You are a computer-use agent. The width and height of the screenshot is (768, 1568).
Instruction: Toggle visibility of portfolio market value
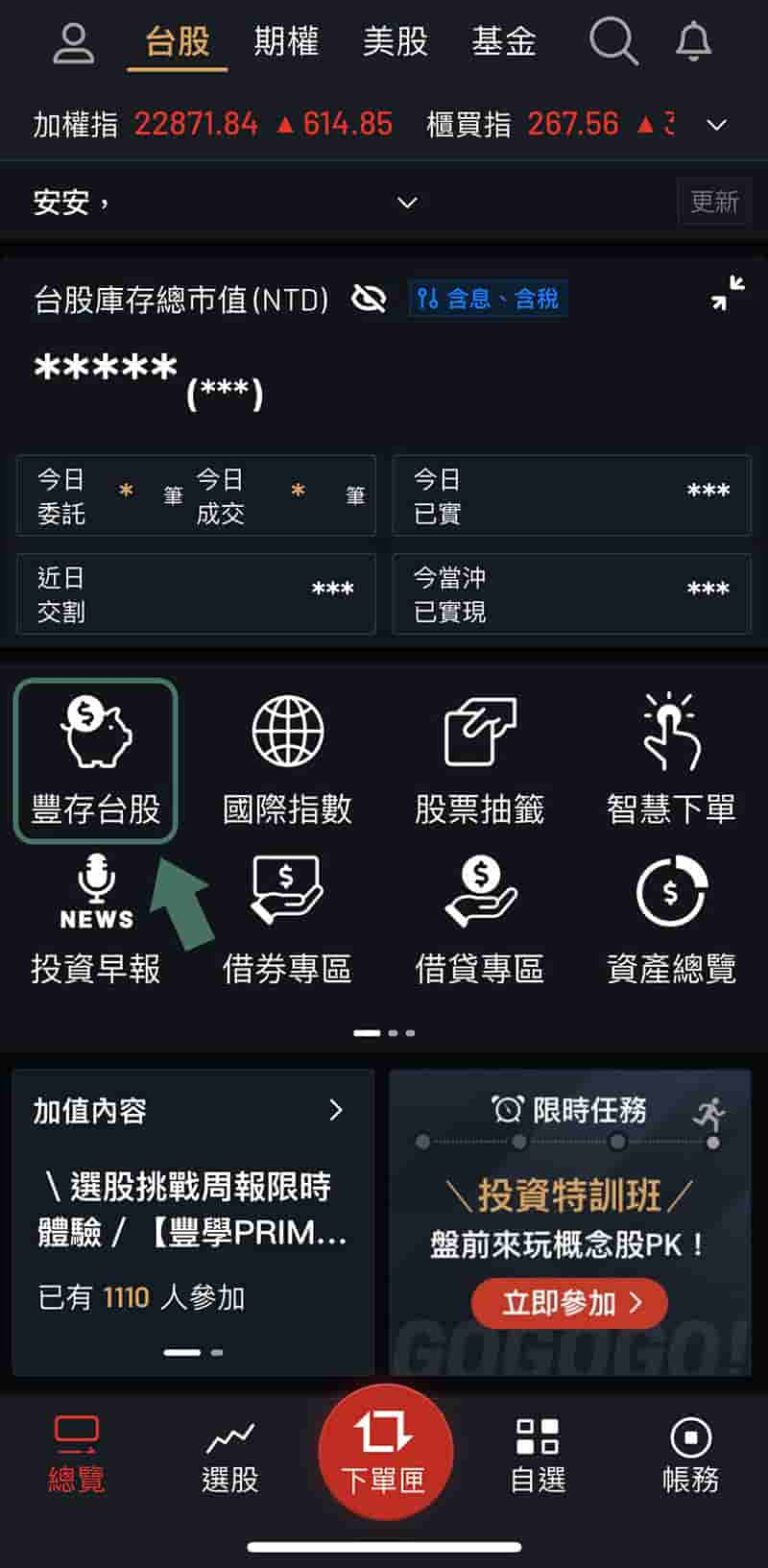point(369,297)
